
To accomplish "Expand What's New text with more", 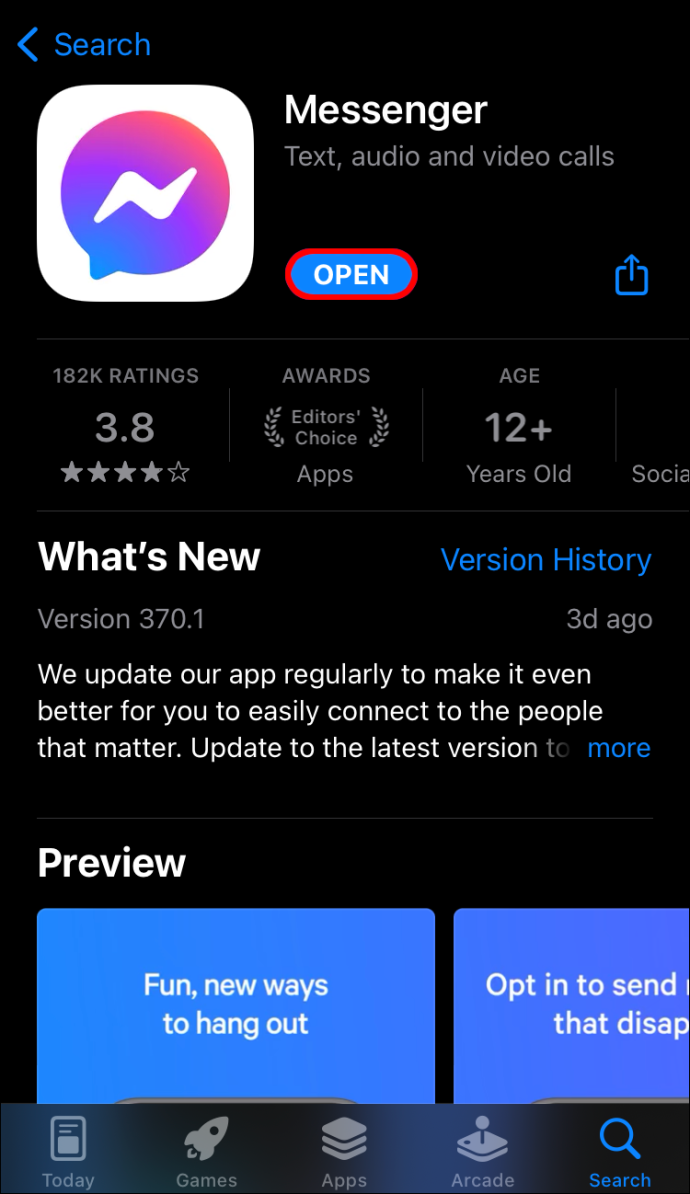I will pos(619,748).
